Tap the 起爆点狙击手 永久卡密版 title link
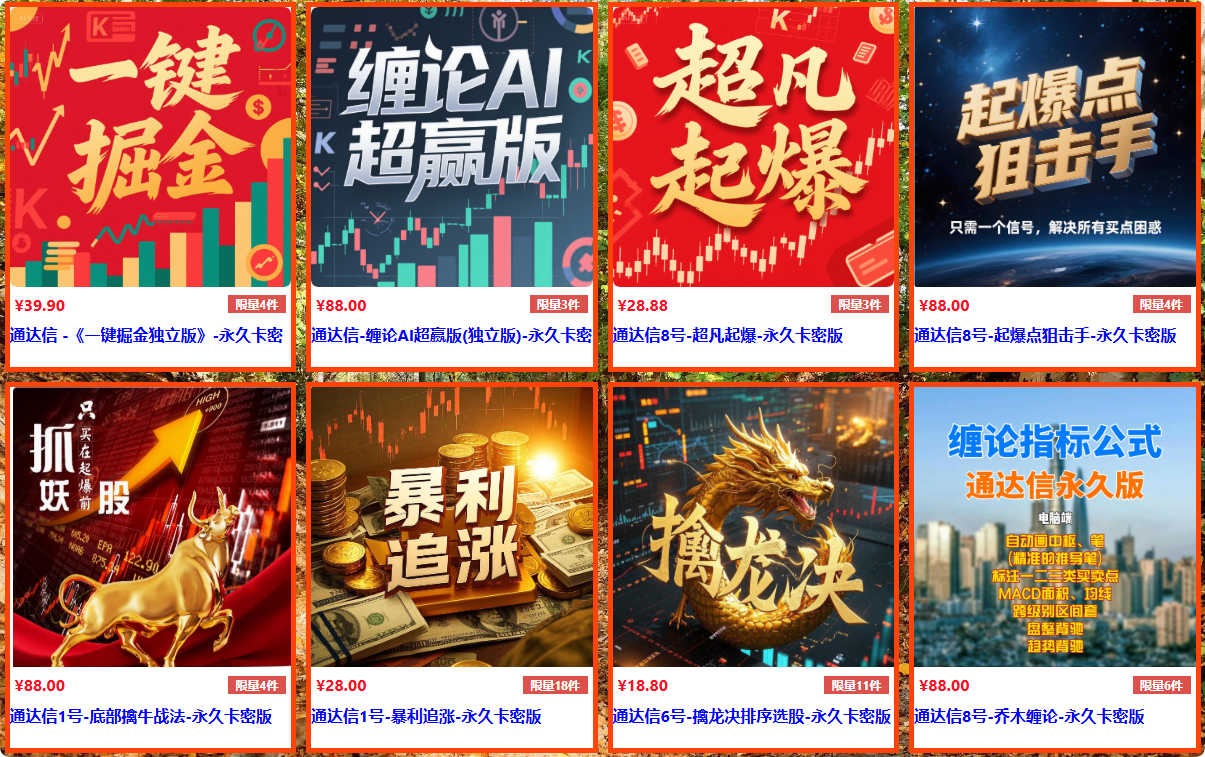 [1045, 336]
